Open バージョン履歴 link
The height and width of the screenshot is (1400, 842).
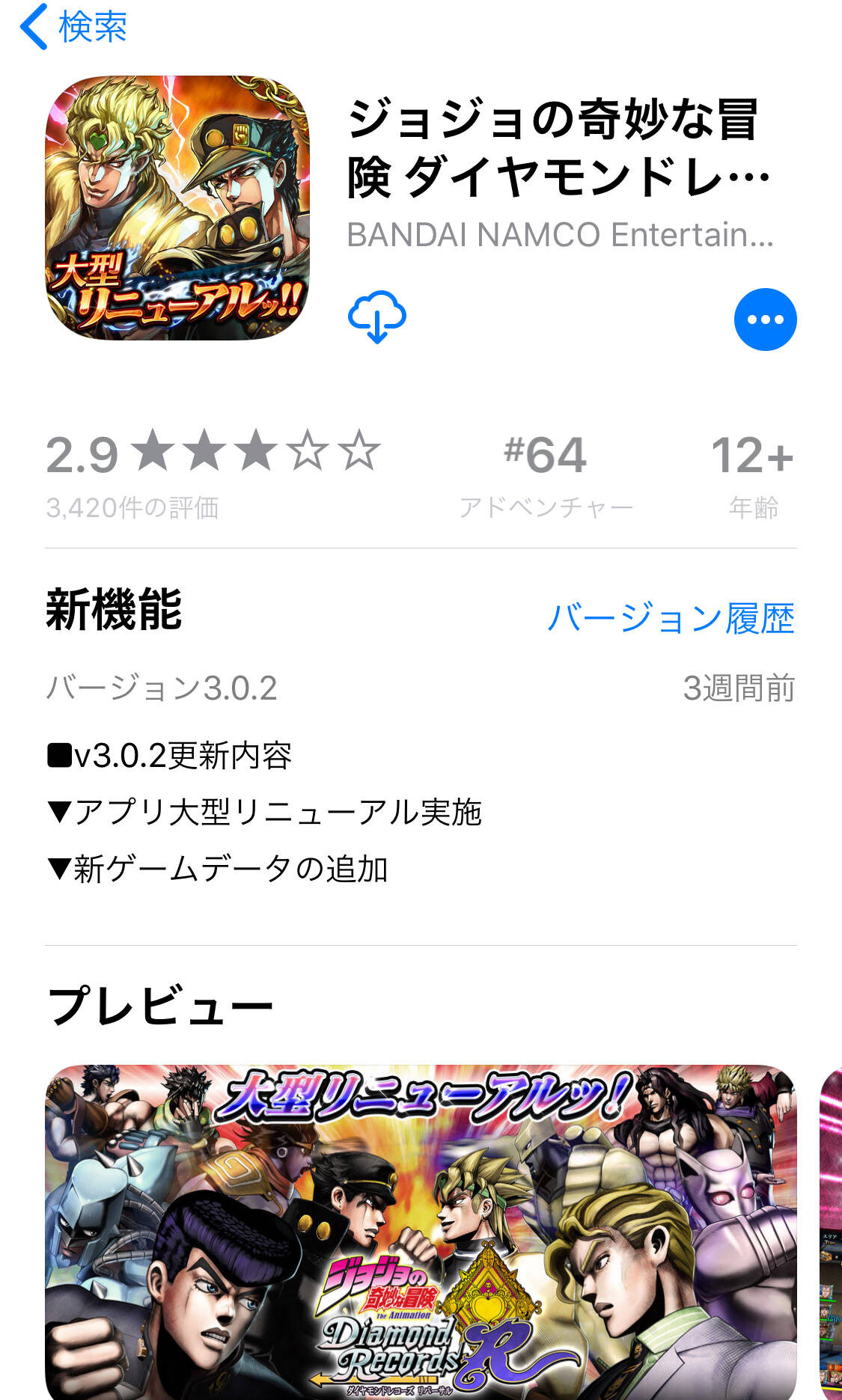click(x=671, y=618)
